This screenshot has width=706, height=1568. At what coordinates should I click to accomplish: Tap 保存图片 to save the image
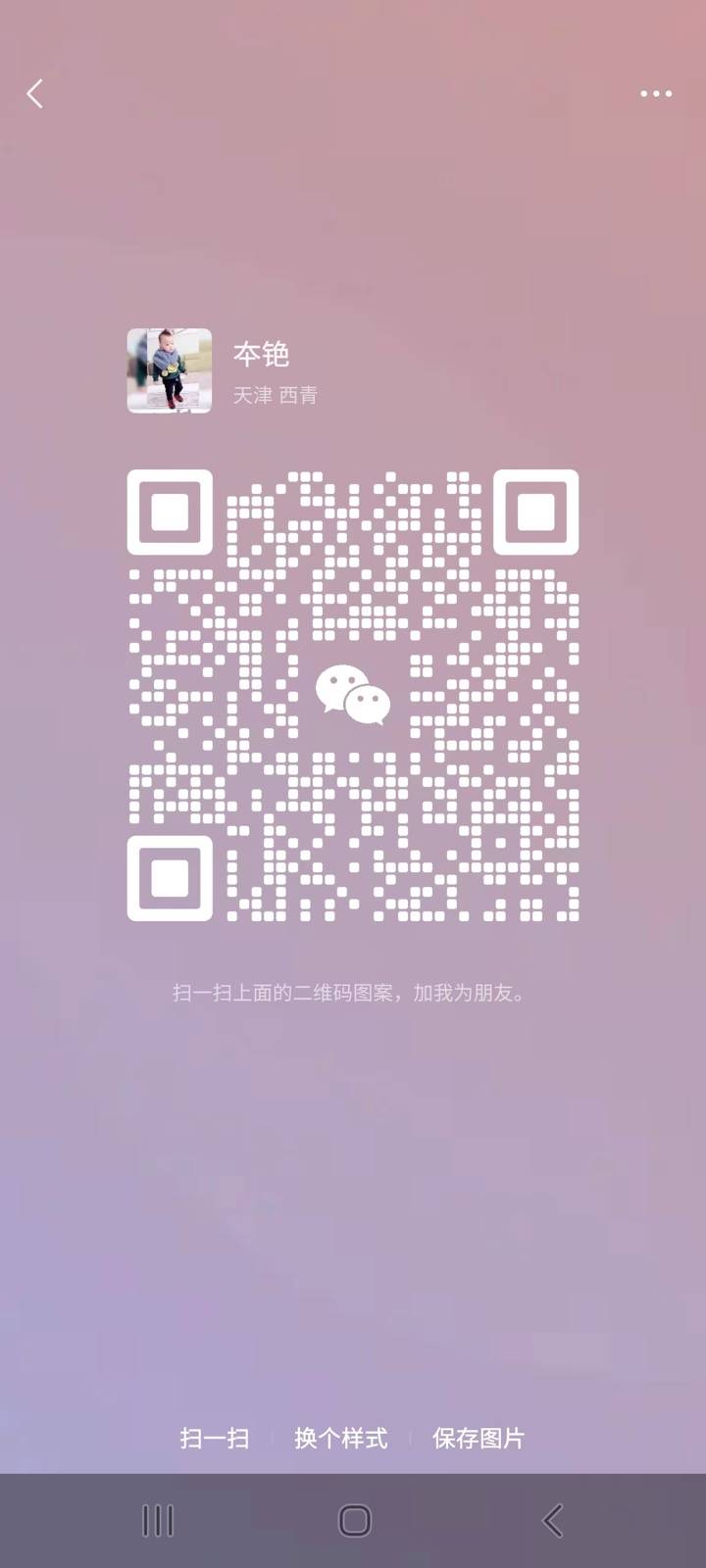pyautogui.click(x=479, y=1438)
